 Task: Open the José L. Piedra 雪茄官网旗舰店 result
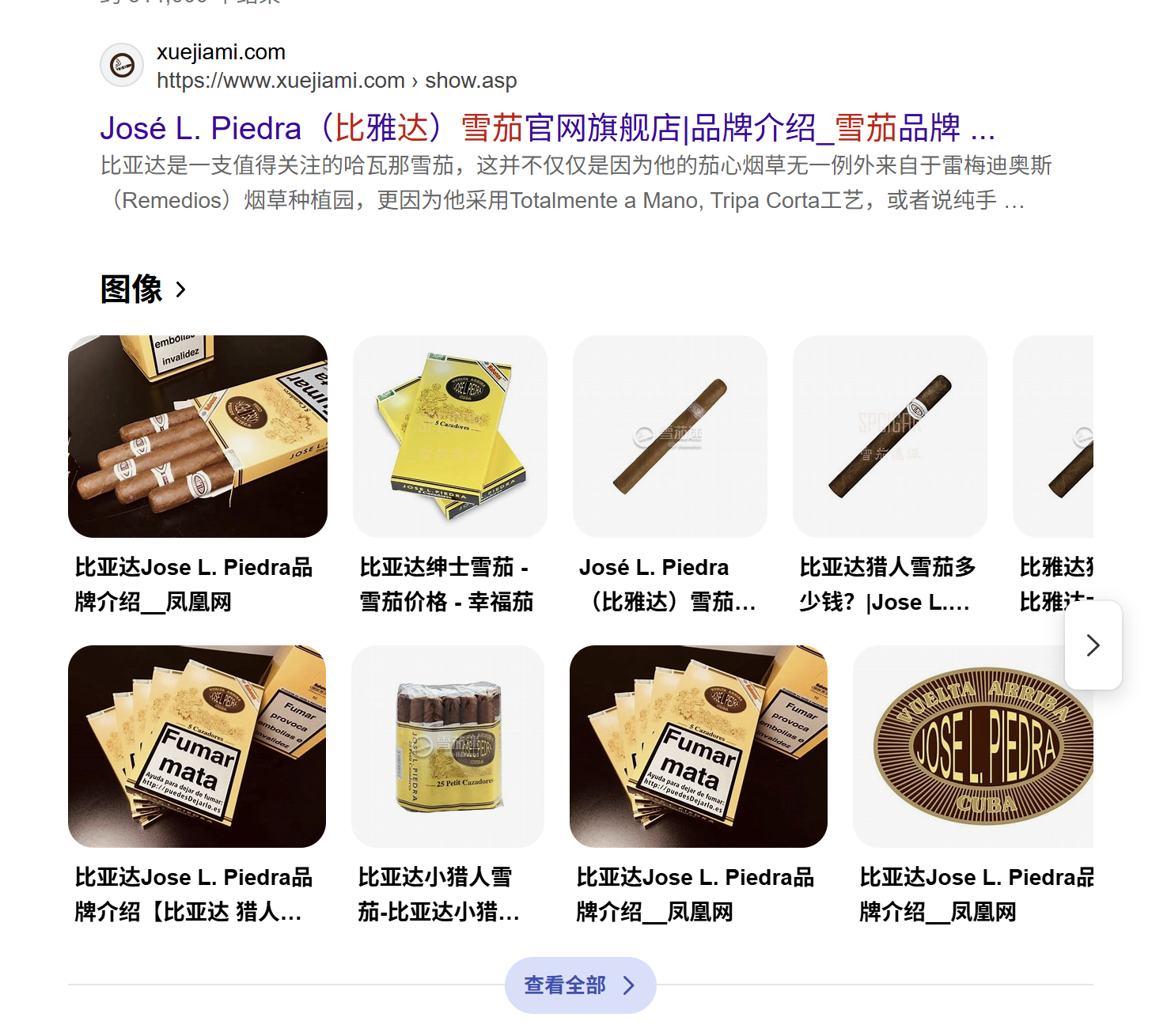point(546,128)
